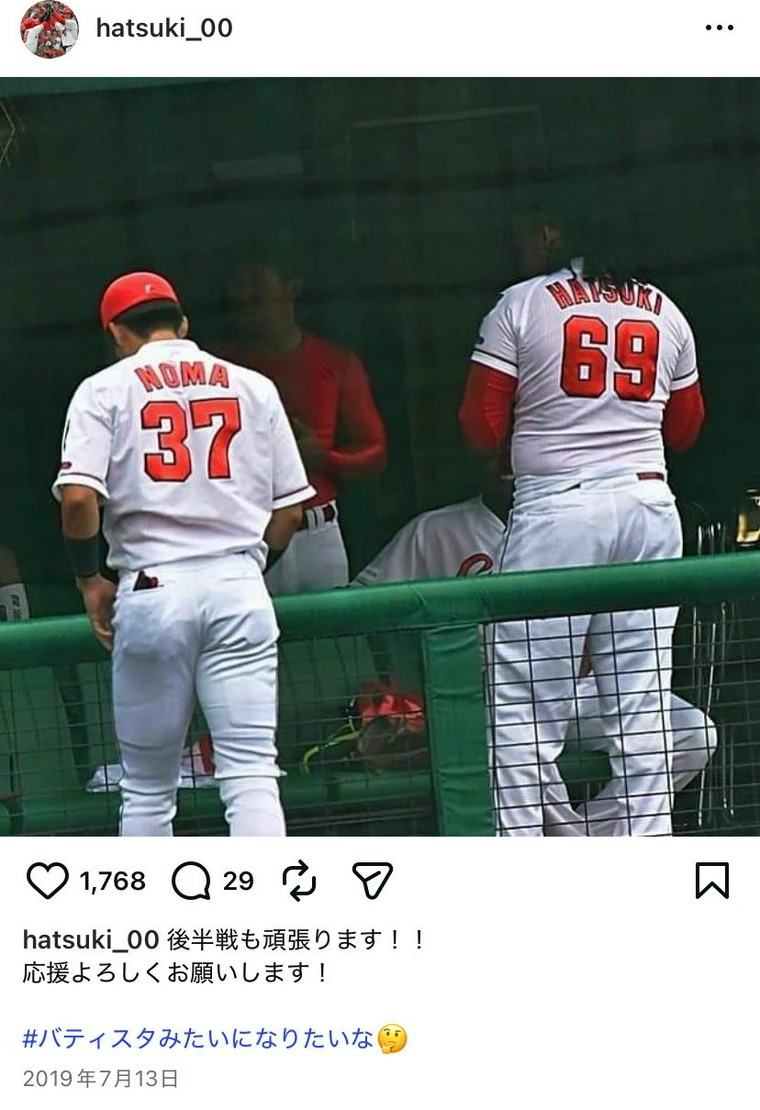Tap hatsuki_00 name in the caption
This screenshot has width=760, height=1110.
coord(90,940)
